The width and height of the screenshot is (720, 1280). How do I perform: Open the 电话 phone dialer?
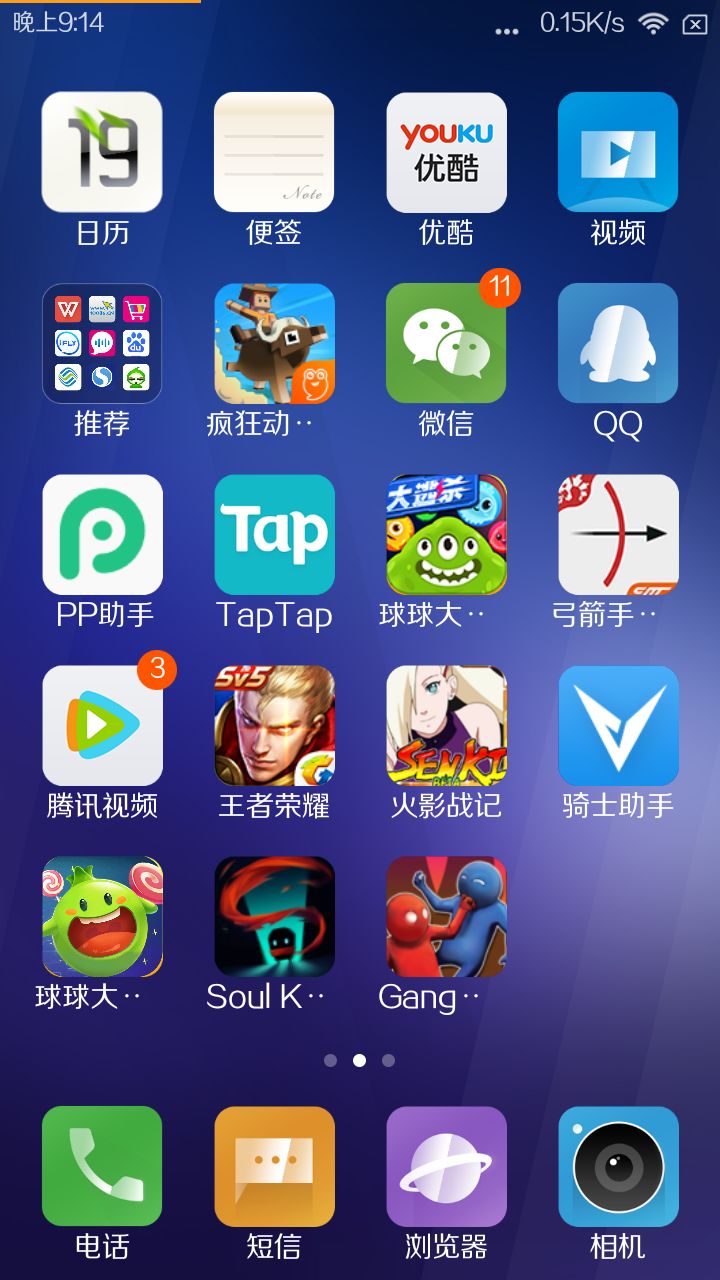point(102,1166)
